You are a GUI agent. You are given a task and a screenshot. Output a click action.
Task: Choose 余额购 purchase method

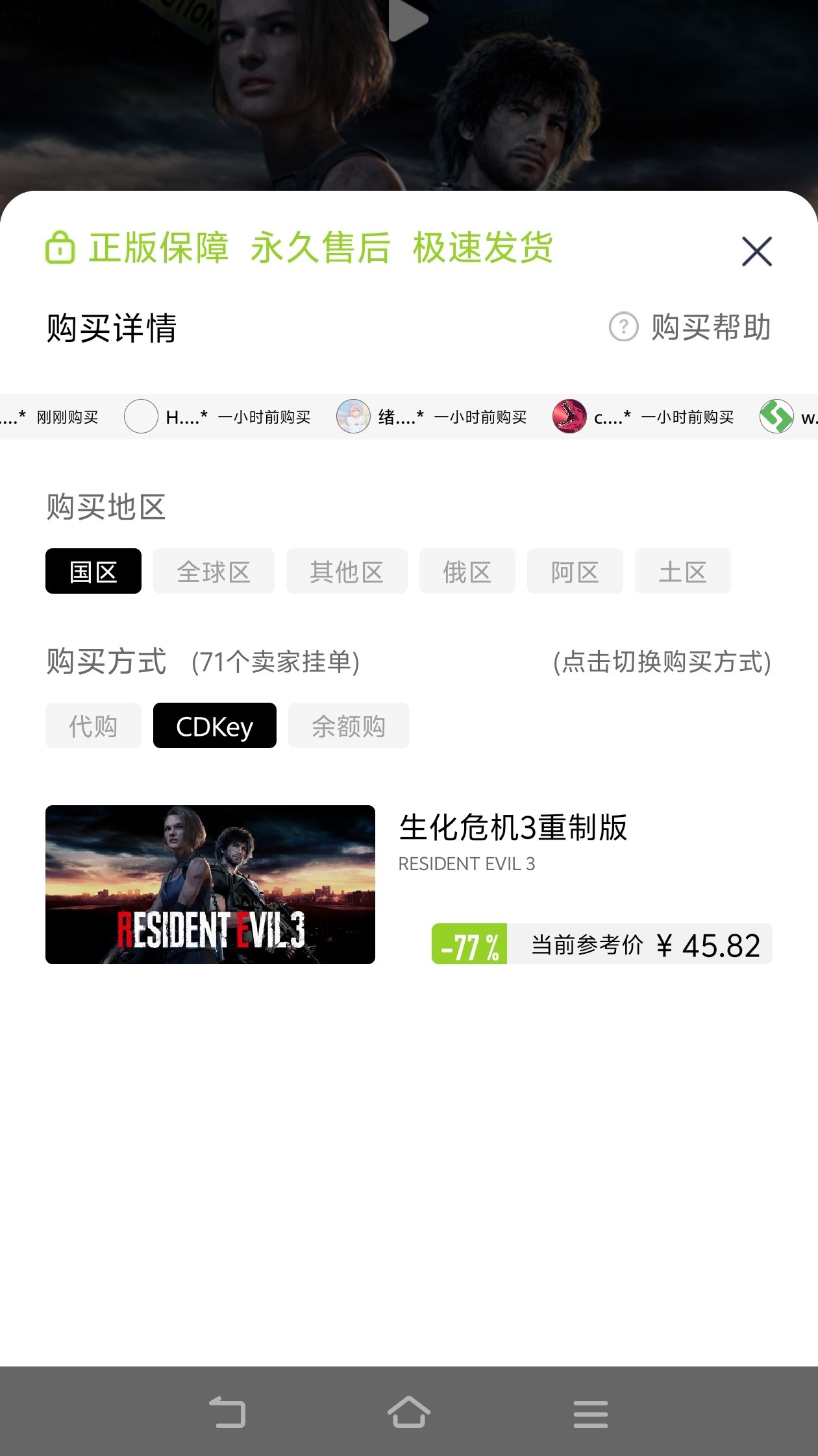pyautogui.click(x=349, y=725)
